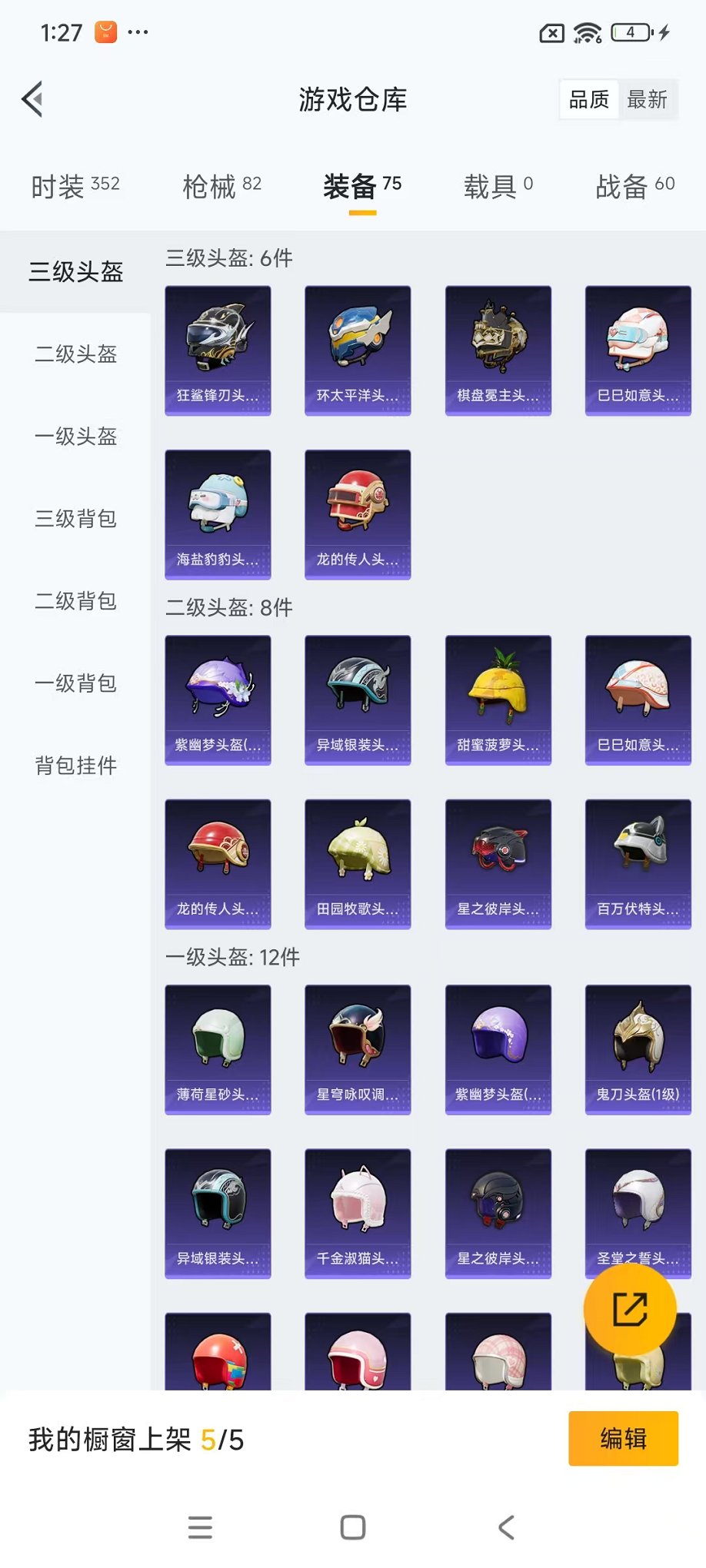The width and height of the screenshot is (706, 1568).
Task: Jump to 二级背包 category
Action: (75, 600)
